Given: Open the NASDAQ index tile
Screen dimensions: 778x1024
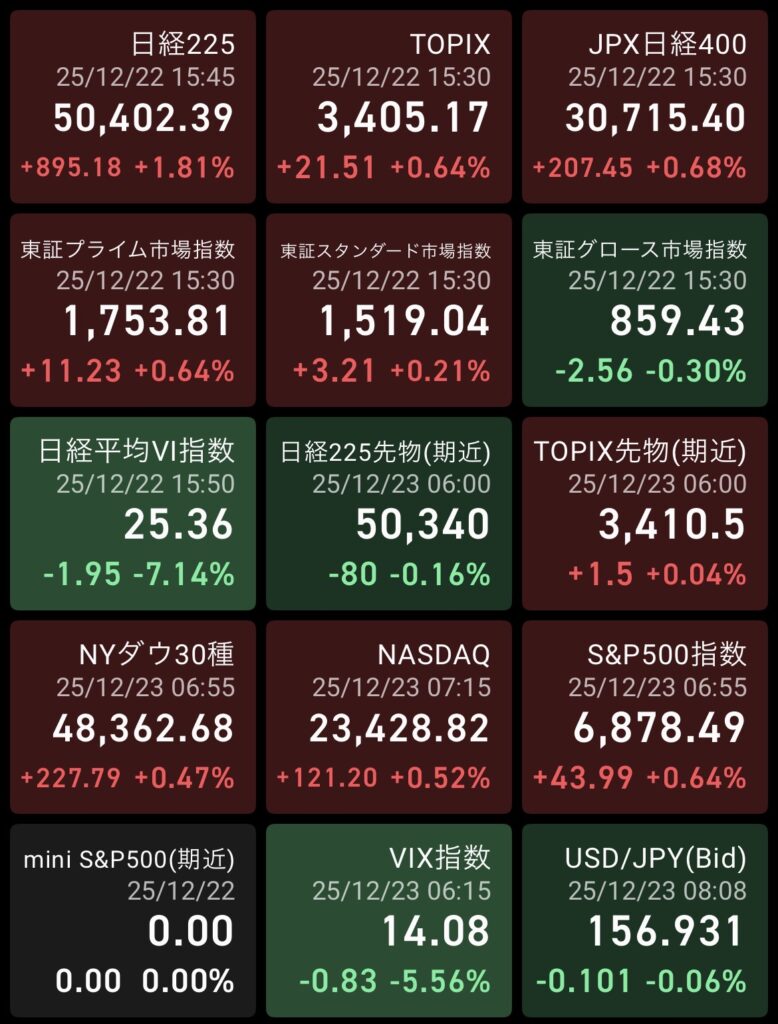Looking at the screenshot, I should click(389, 716).
